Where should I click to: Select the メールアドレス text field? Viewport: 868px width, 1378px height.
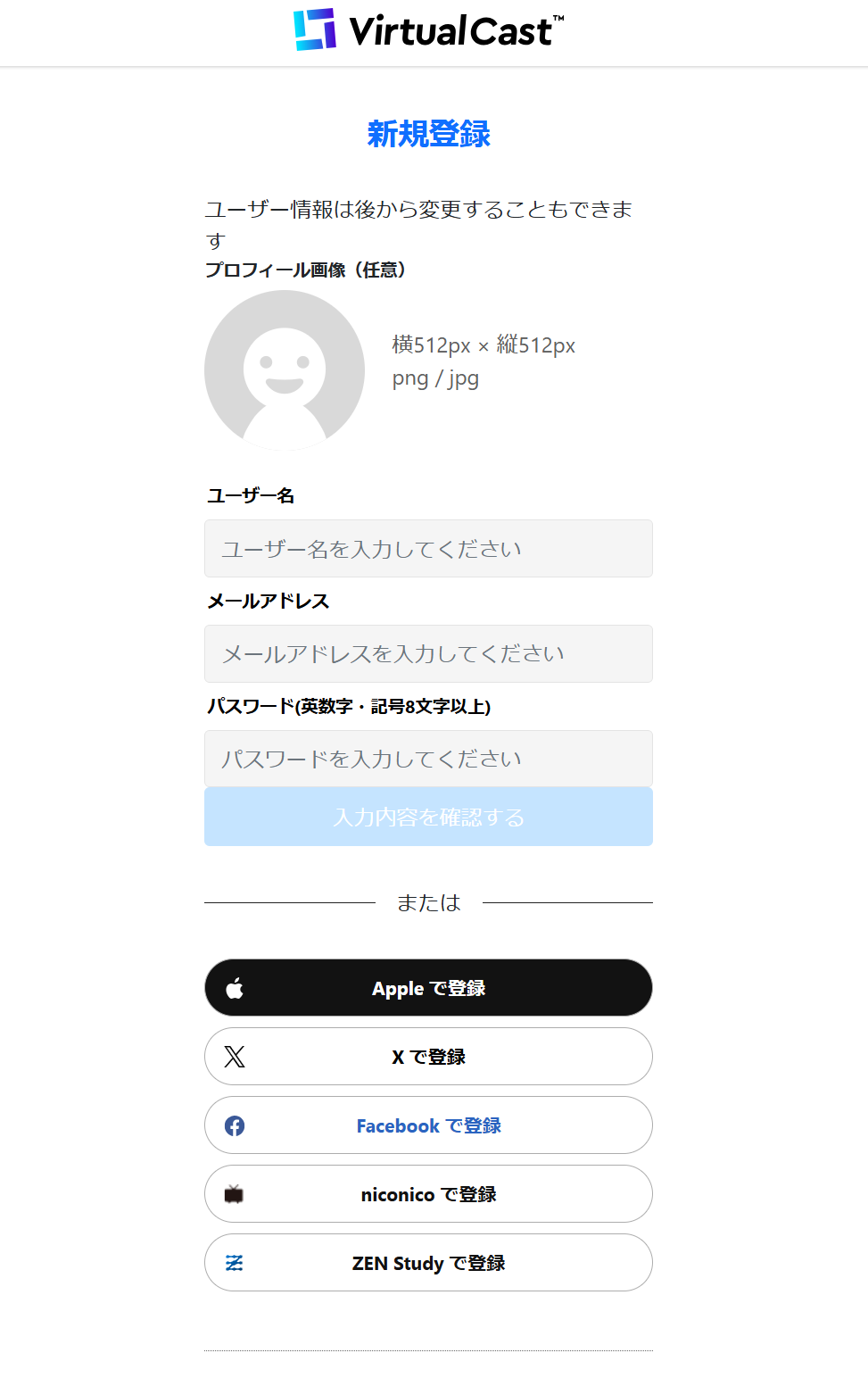point(428,654)
